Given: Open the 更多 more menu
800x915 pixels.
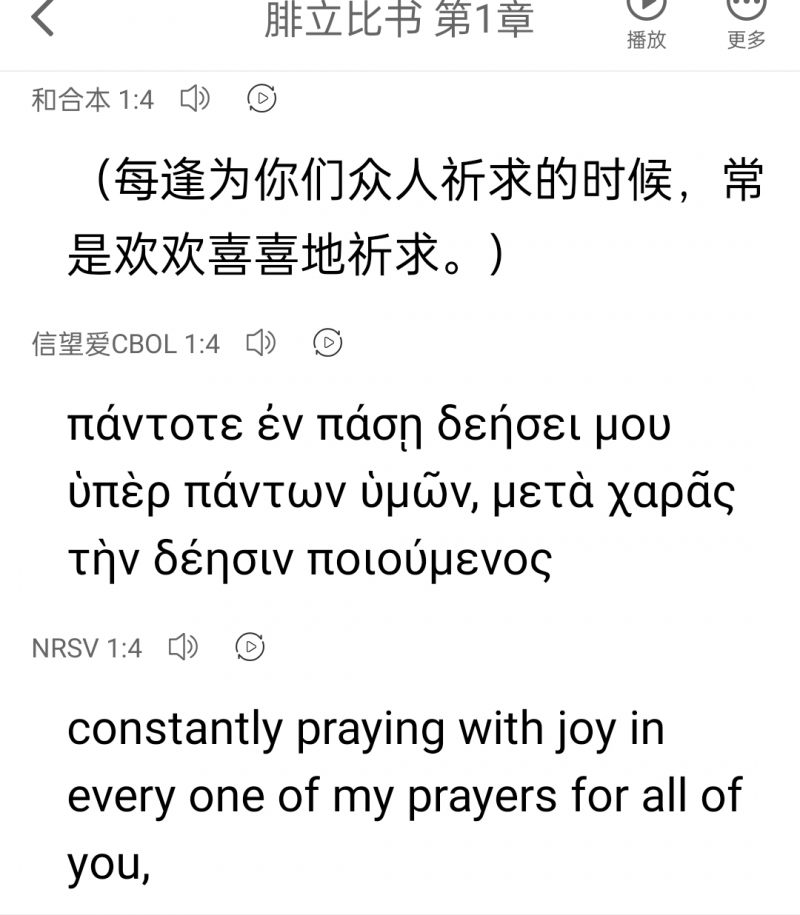Looking at the screenshot, I should (746, 22).
